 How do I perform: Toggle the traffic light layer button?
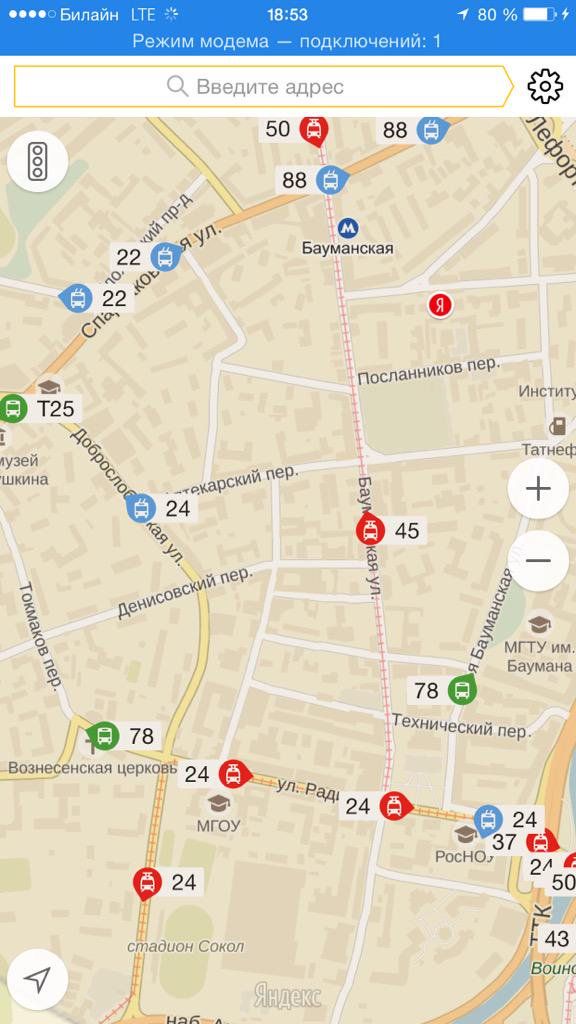tap(38, 161)
